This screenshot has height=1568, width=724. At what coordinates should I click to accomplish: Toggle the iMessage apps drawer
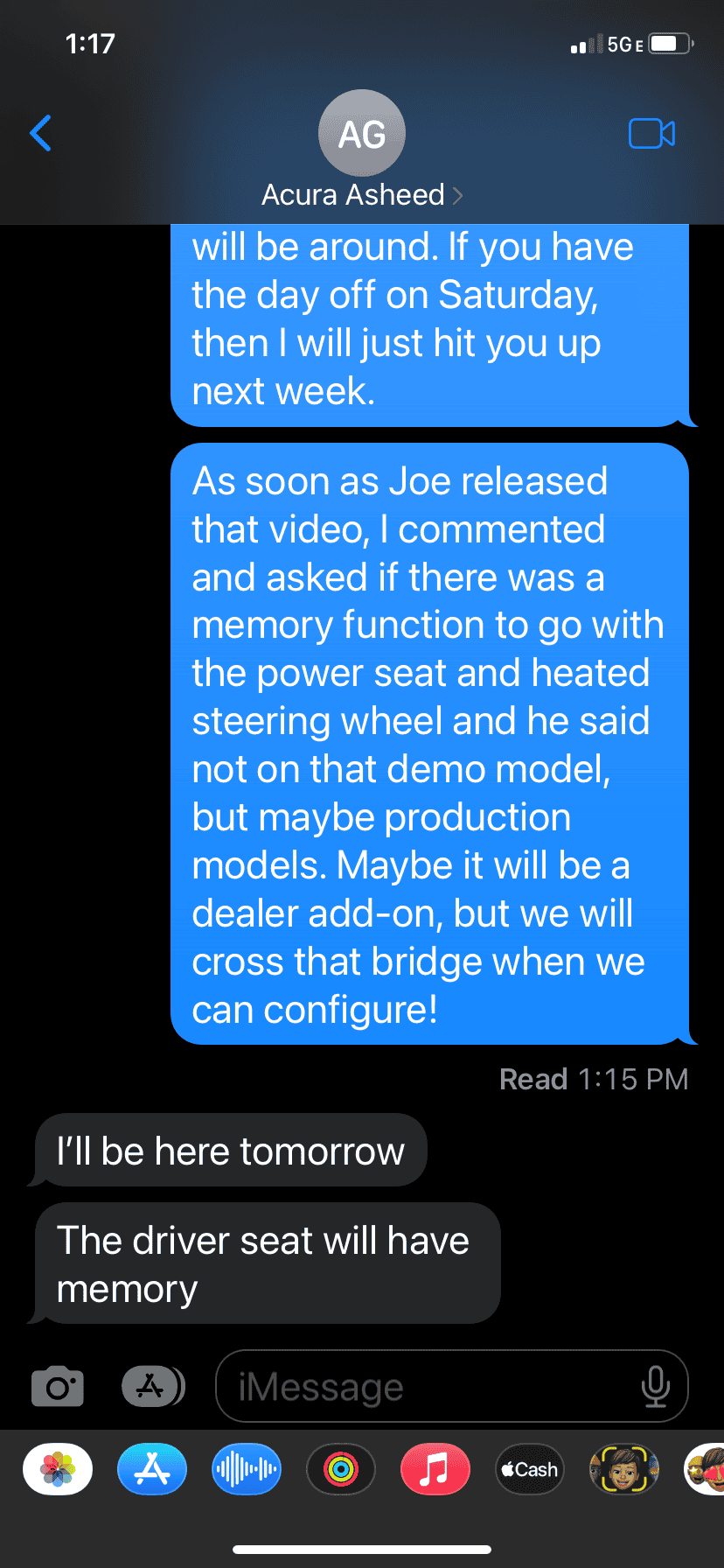coord(152,1386)
